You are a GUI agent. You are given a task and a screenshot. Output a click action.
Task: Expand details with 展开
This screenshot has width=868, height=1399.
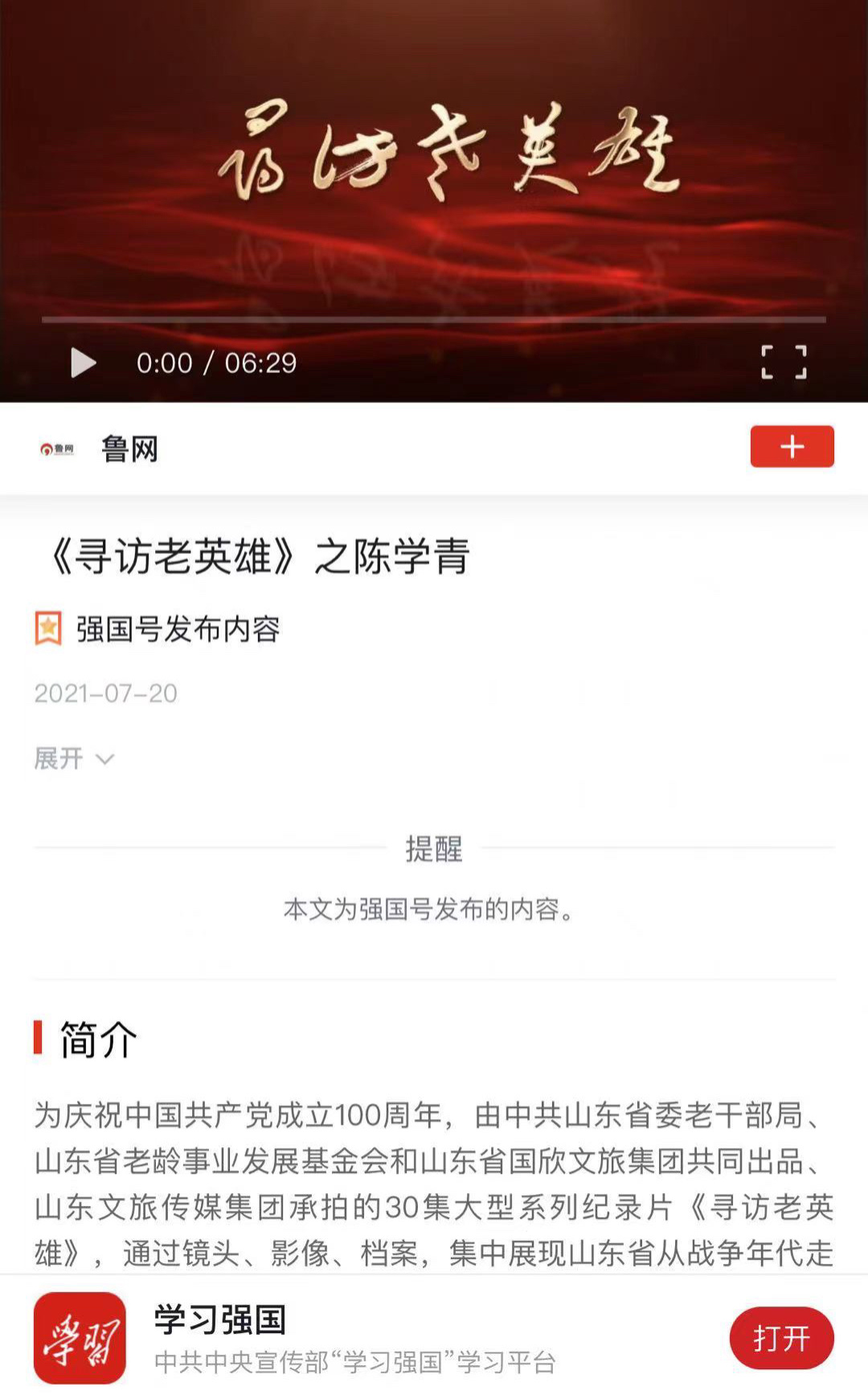[x=74, y=758]
